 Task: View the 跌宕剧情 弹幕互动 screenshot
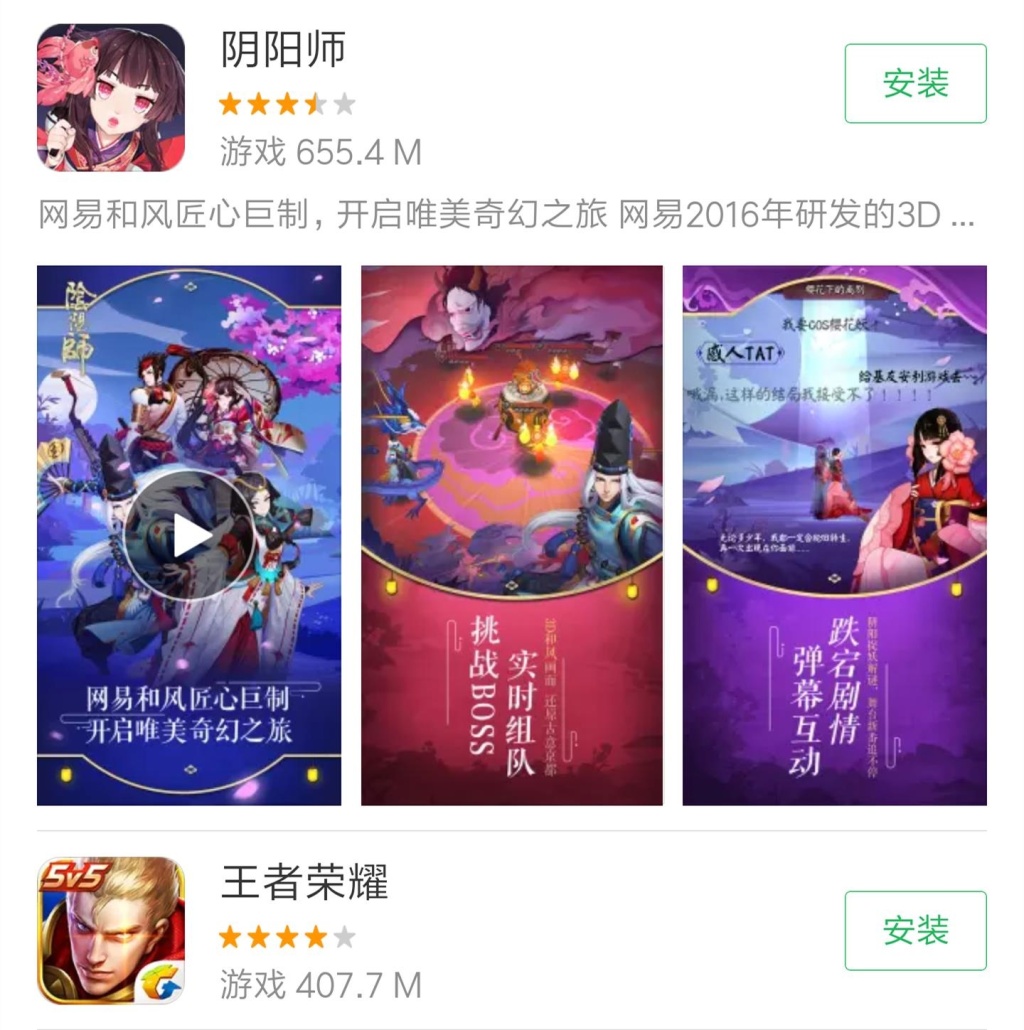(834, 536)
